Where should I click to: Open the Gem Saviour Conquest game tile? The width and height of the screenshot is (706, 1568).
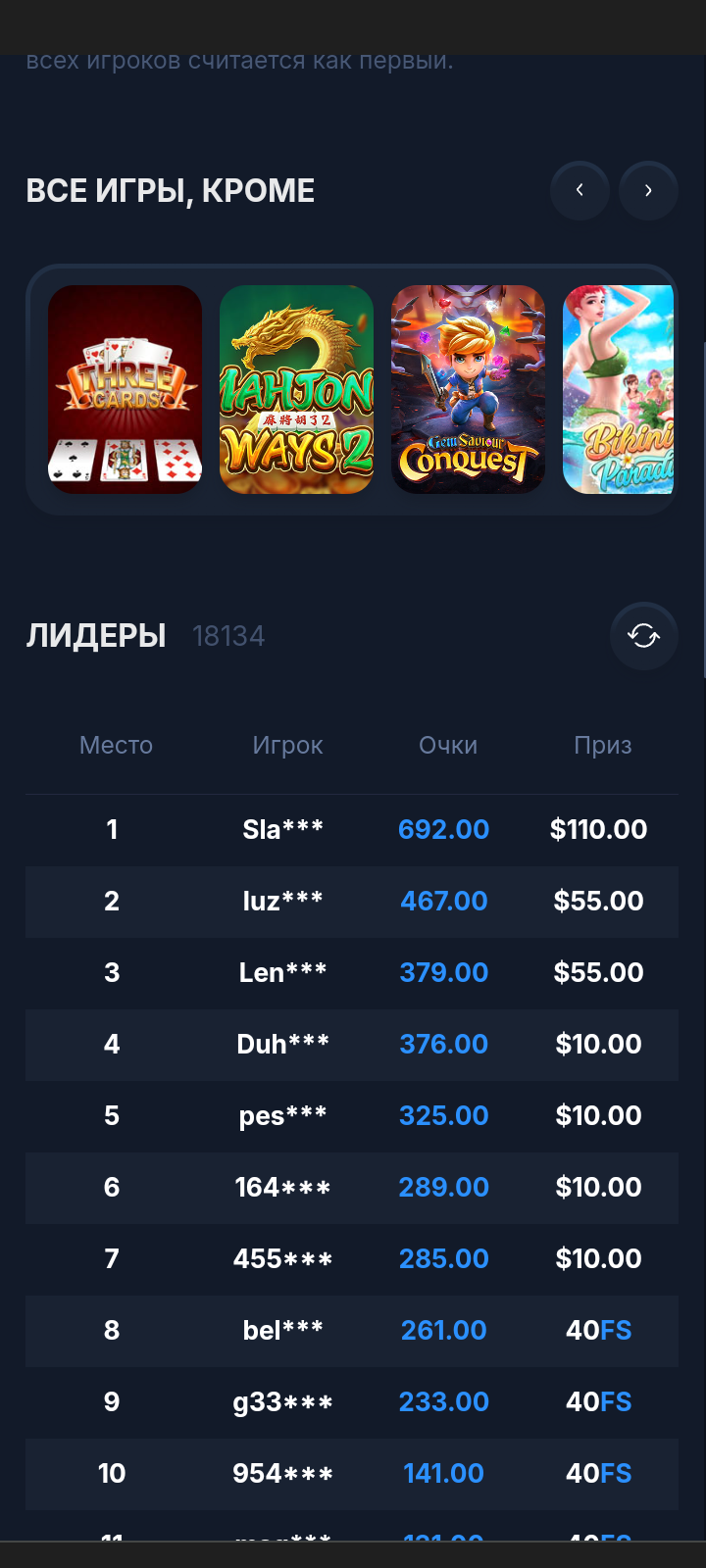pyautogui.click(x=468, y=389)
